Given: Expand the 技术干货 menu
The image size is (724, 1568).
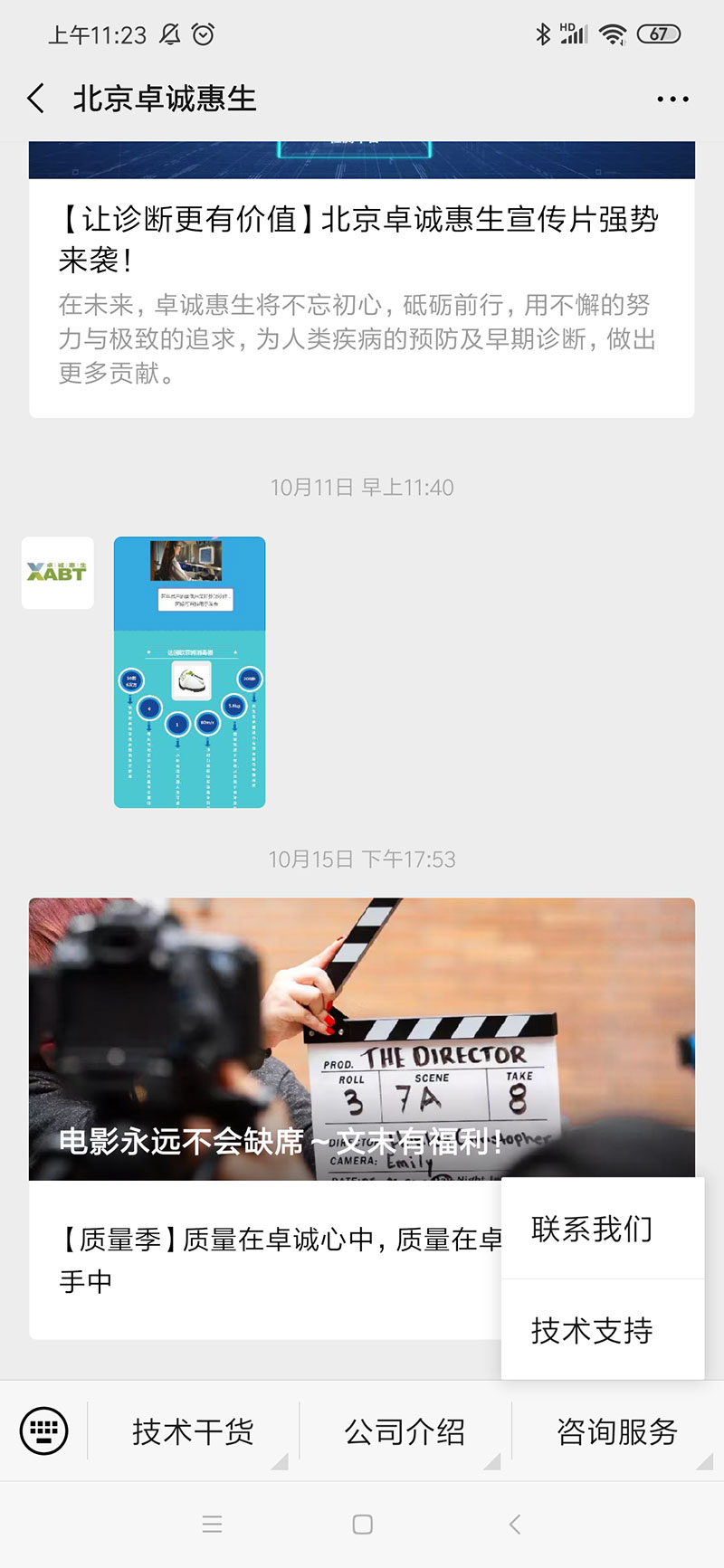Looking at the screenshot, I should click(193, 1431).
